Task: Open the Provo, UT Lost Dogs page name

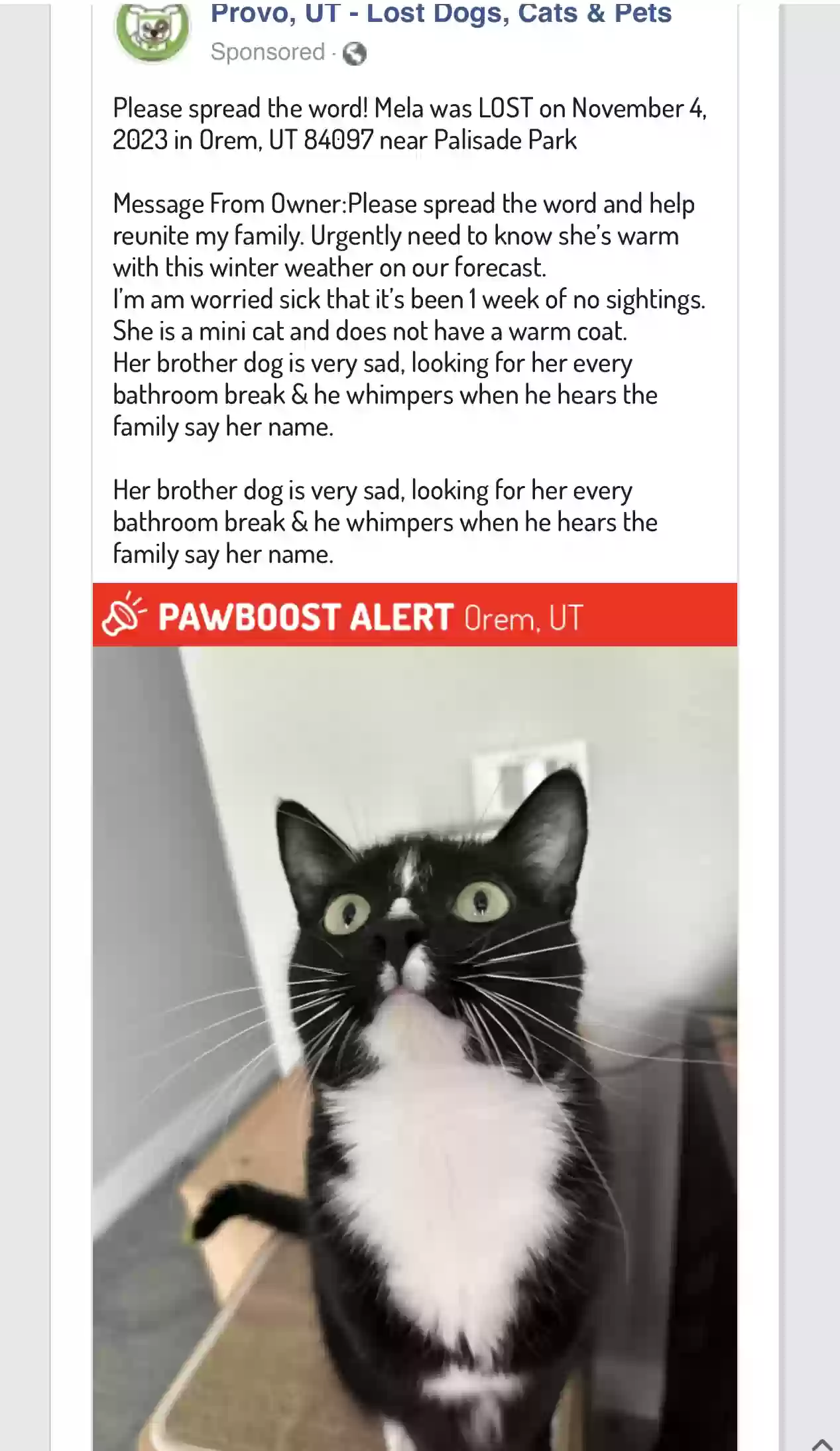Action: point(441,13)
